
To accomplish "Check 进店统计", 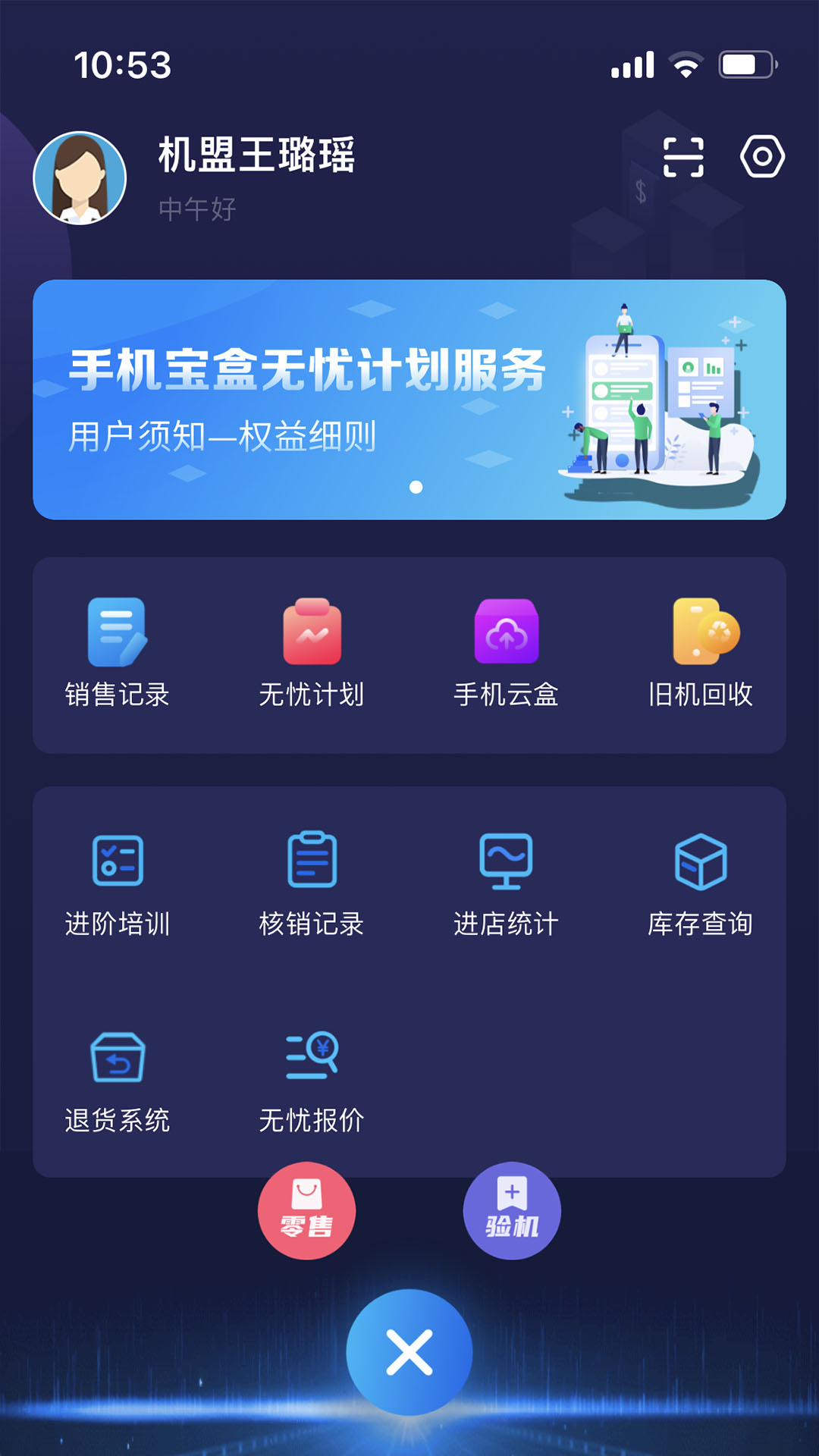I will [x=506, y=883].
